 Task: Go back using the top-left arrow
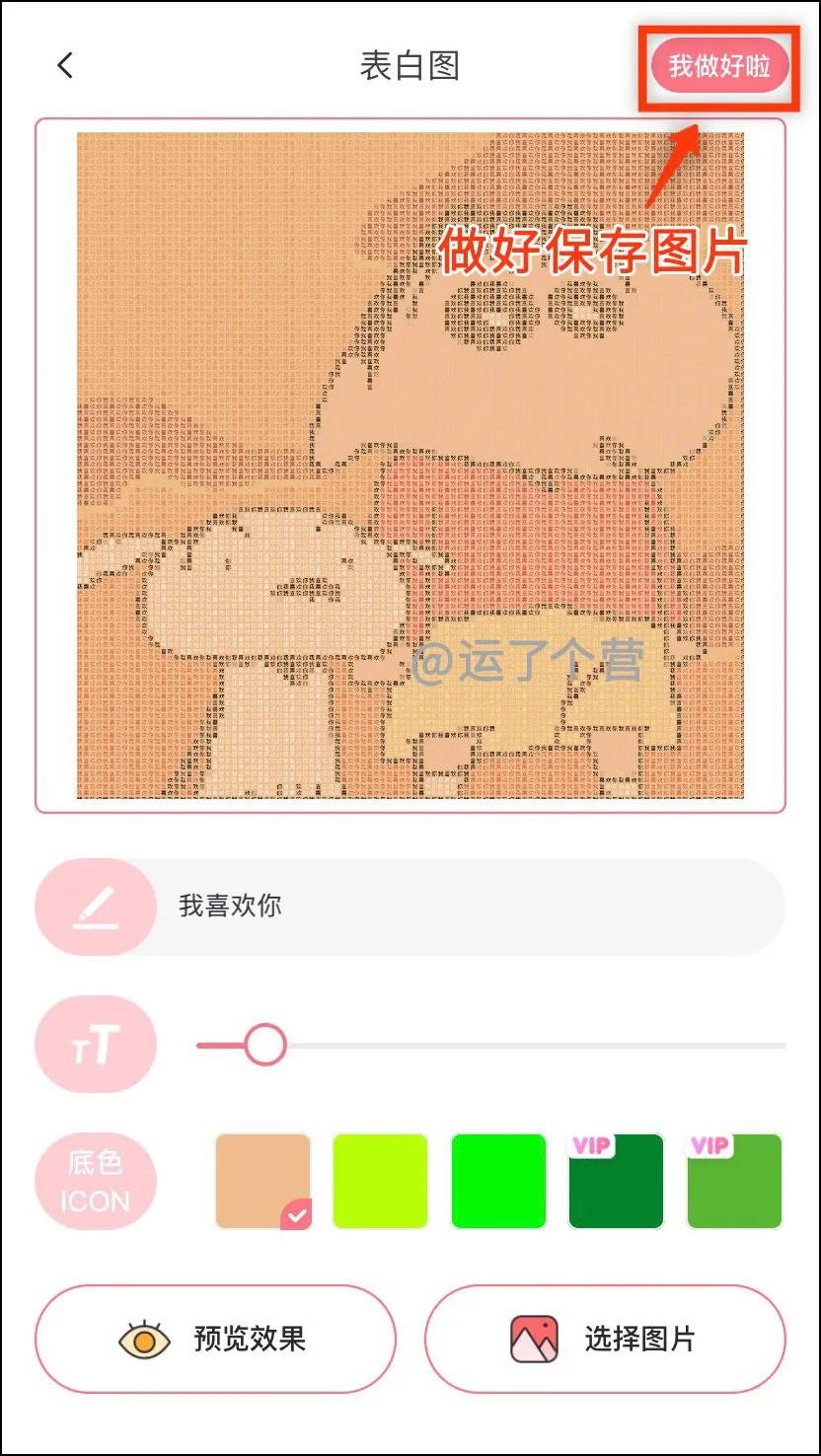(65, 66)
